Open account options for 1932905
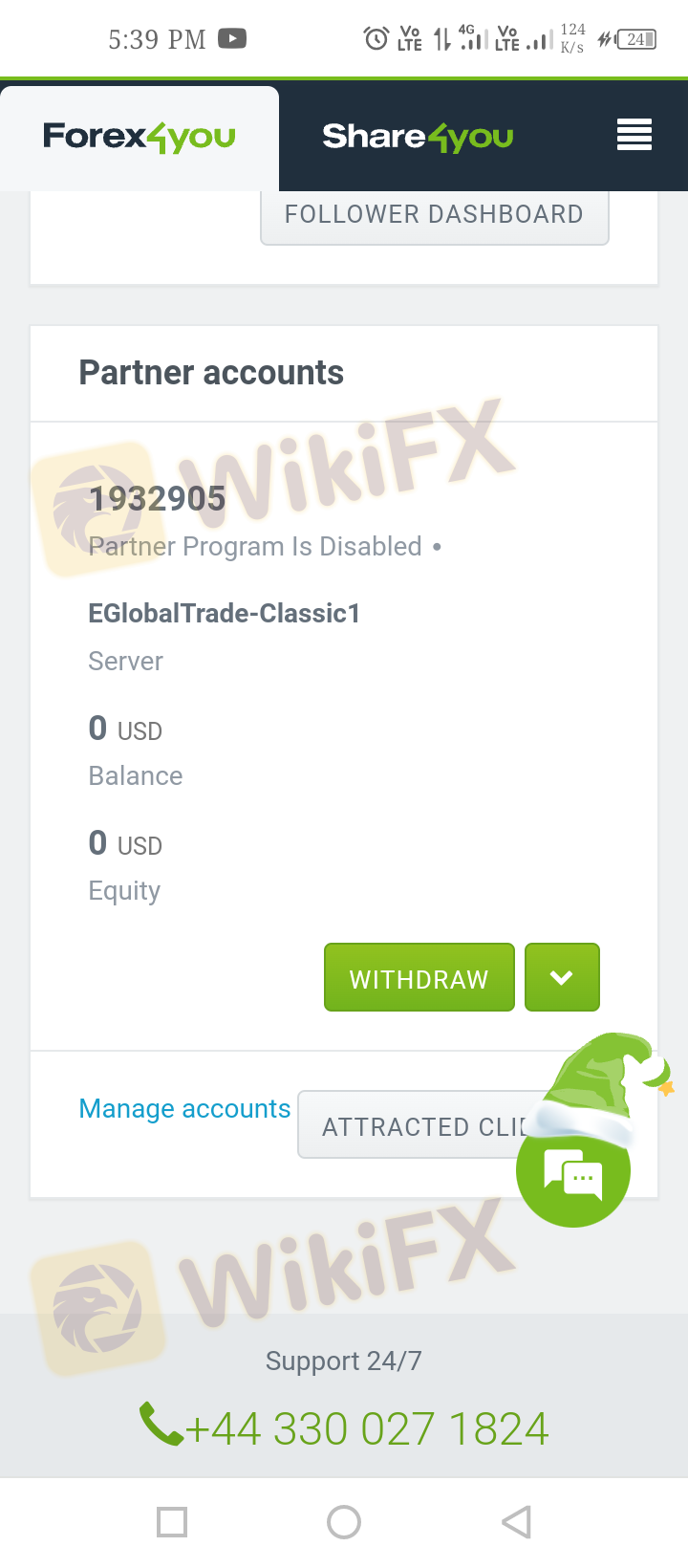 (x=156, y=497)
